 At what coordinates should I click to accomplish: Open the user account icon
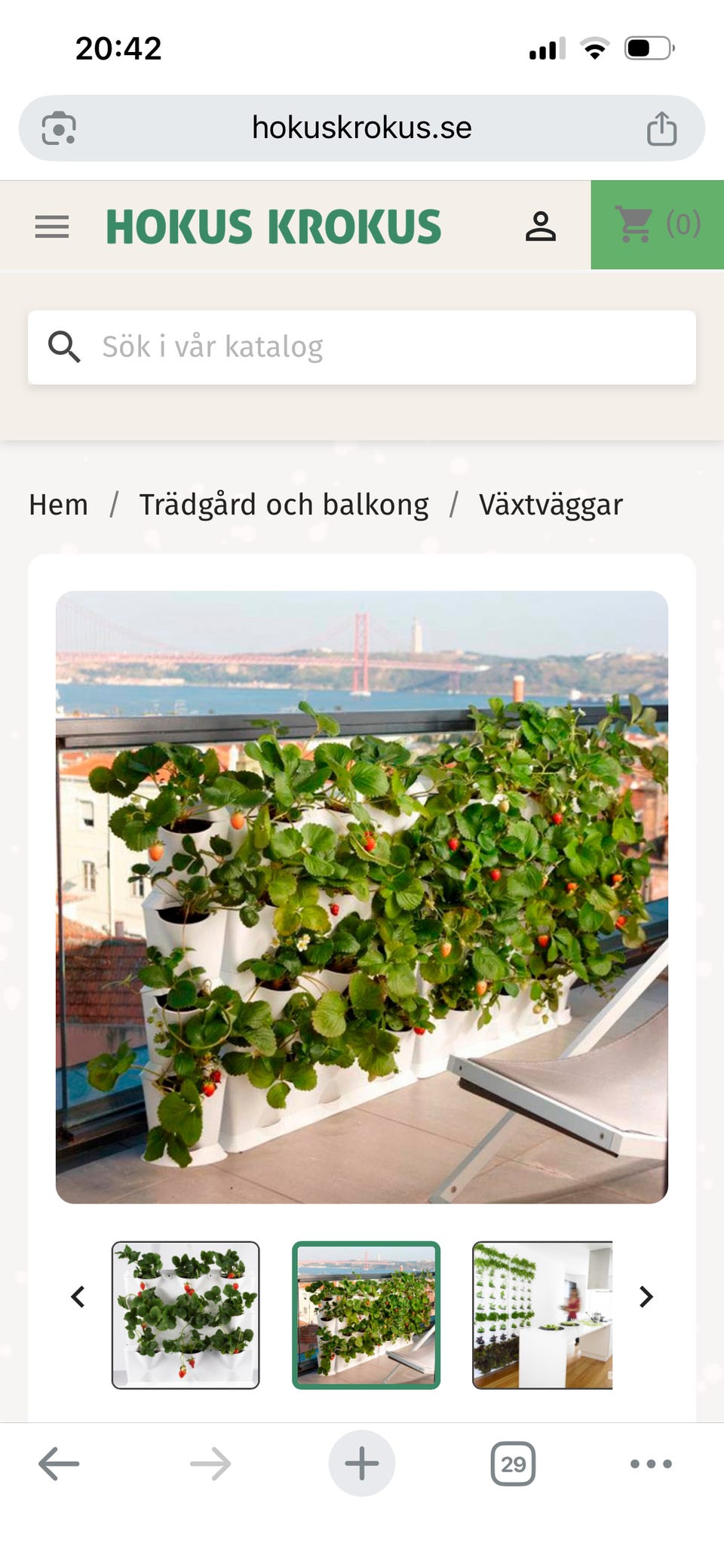tap(540, 225)
